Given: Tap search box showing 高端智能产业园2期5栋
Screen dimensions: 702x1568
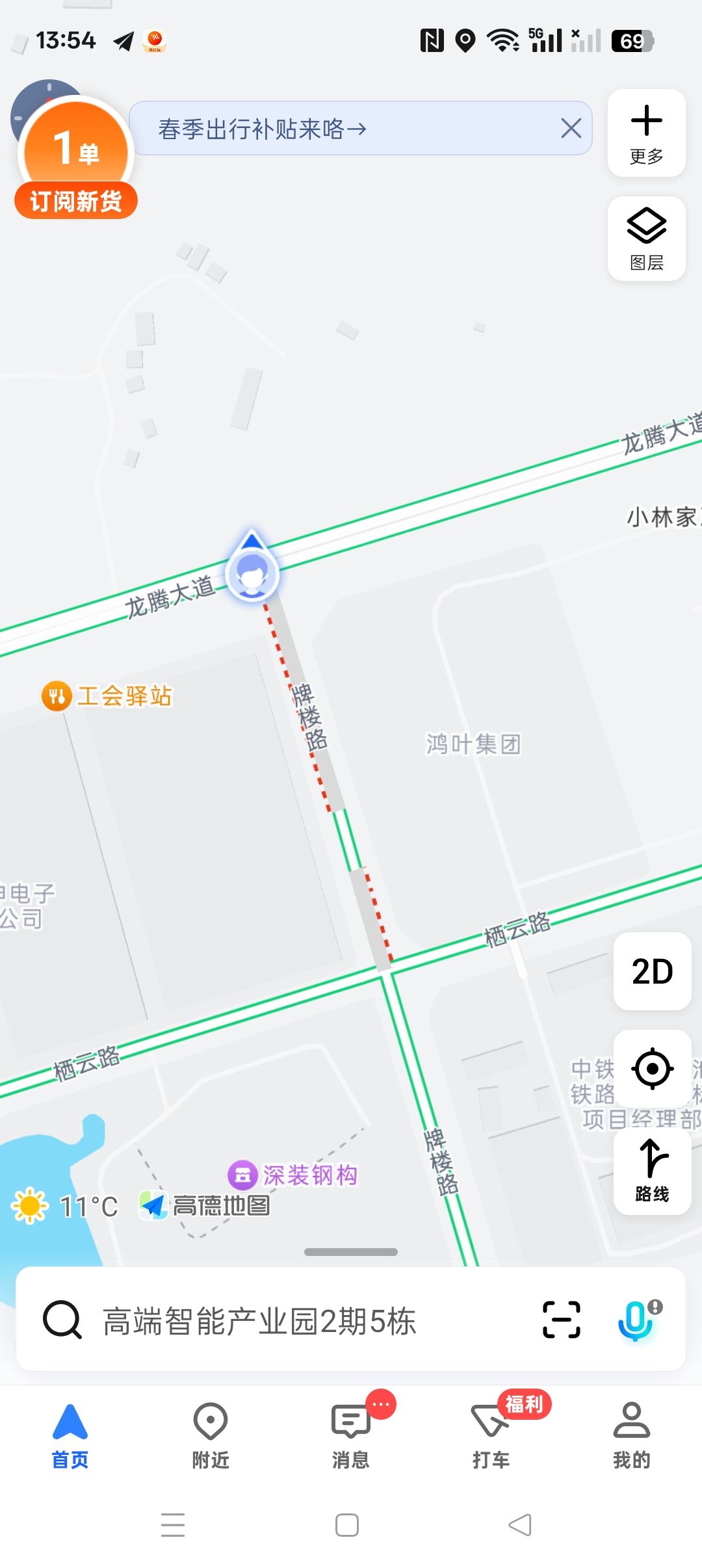Looking at the screenshot, I should click(260, 1321).
